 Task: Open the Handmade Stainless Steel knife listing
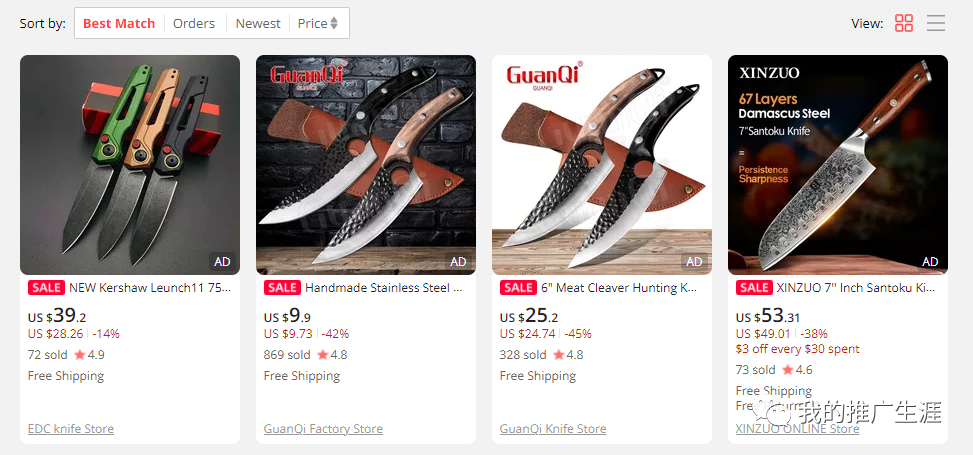click(x=384, y=287)
